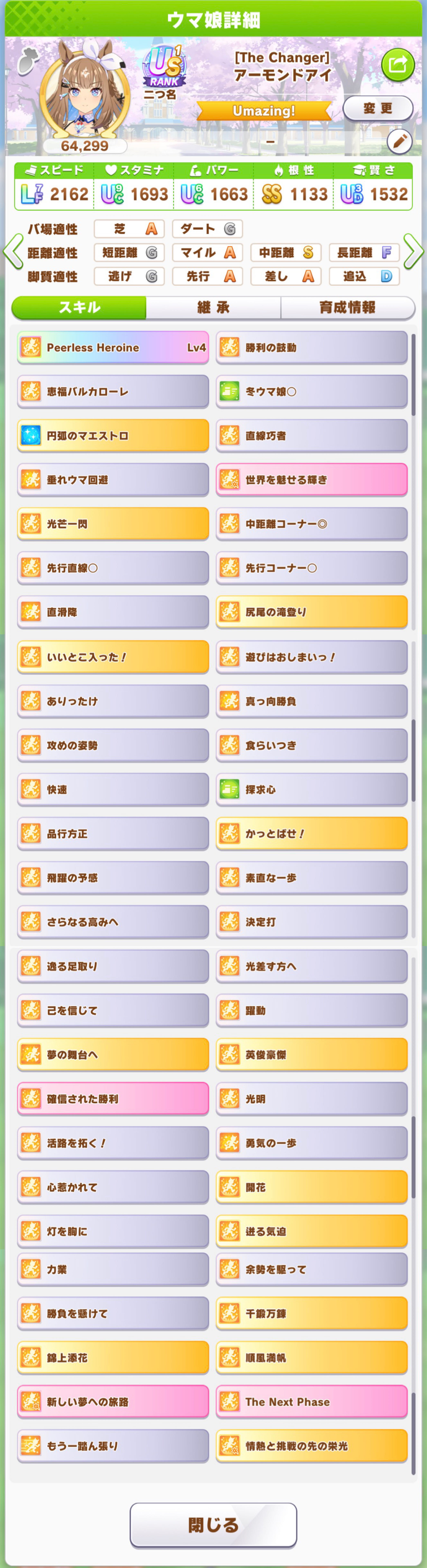Switch to the 育成情報 tab

[347, 307]
